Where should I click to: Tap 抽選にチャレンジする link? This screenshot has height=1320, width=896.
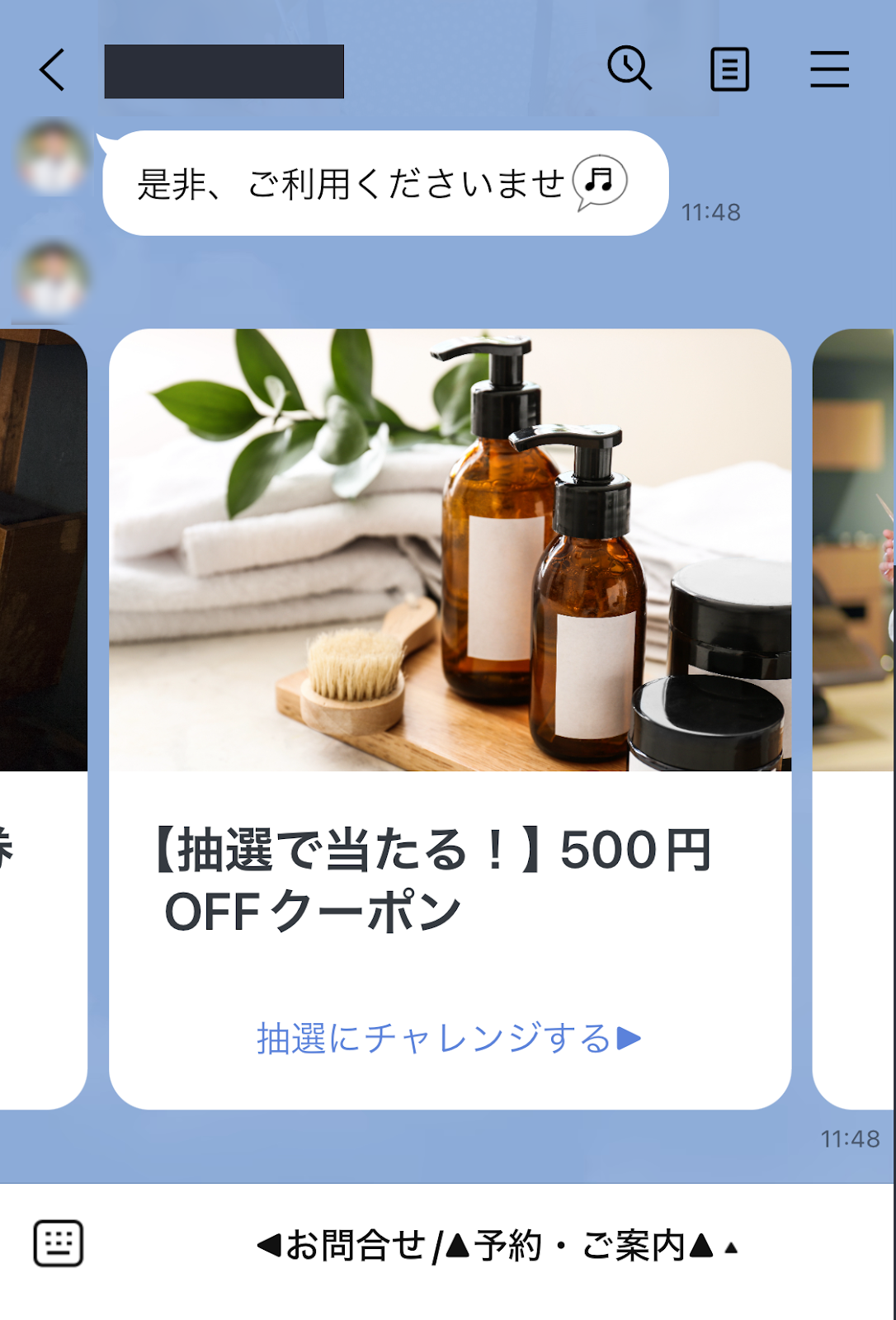point(448,1038)
